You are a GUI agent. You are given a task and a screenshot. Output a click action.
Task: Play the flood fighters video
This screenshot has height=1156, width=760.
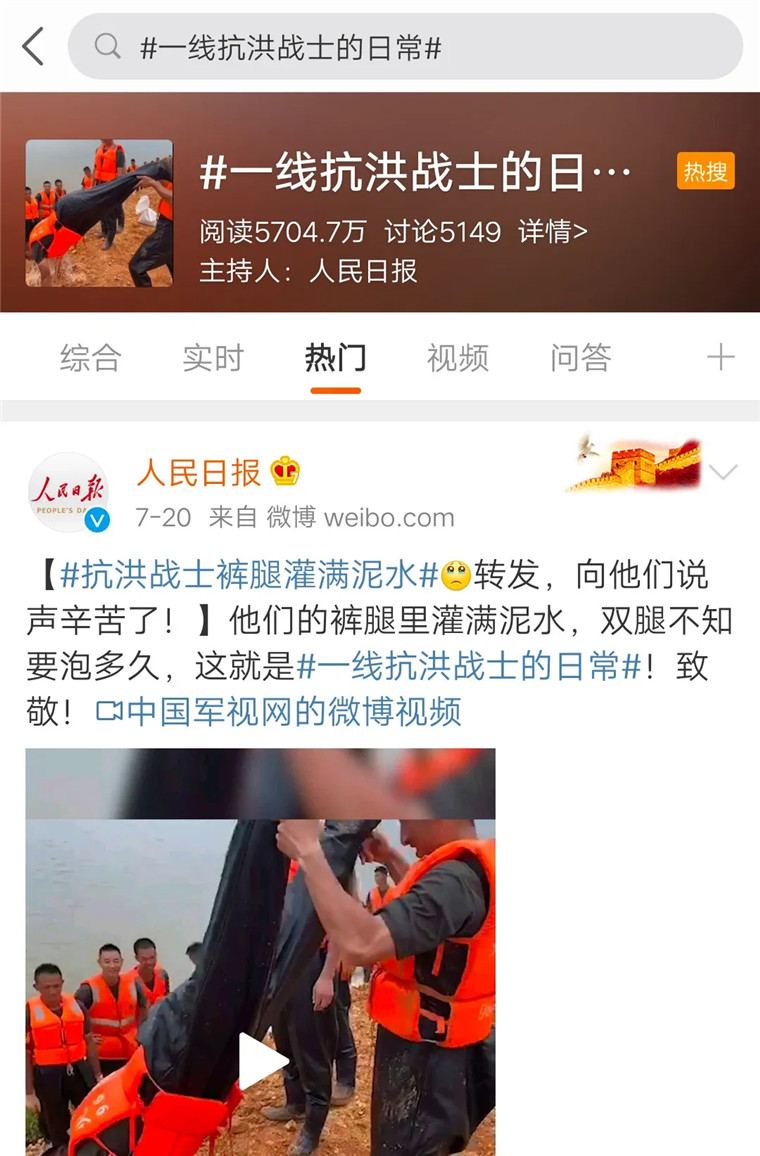coord(260,1061)
